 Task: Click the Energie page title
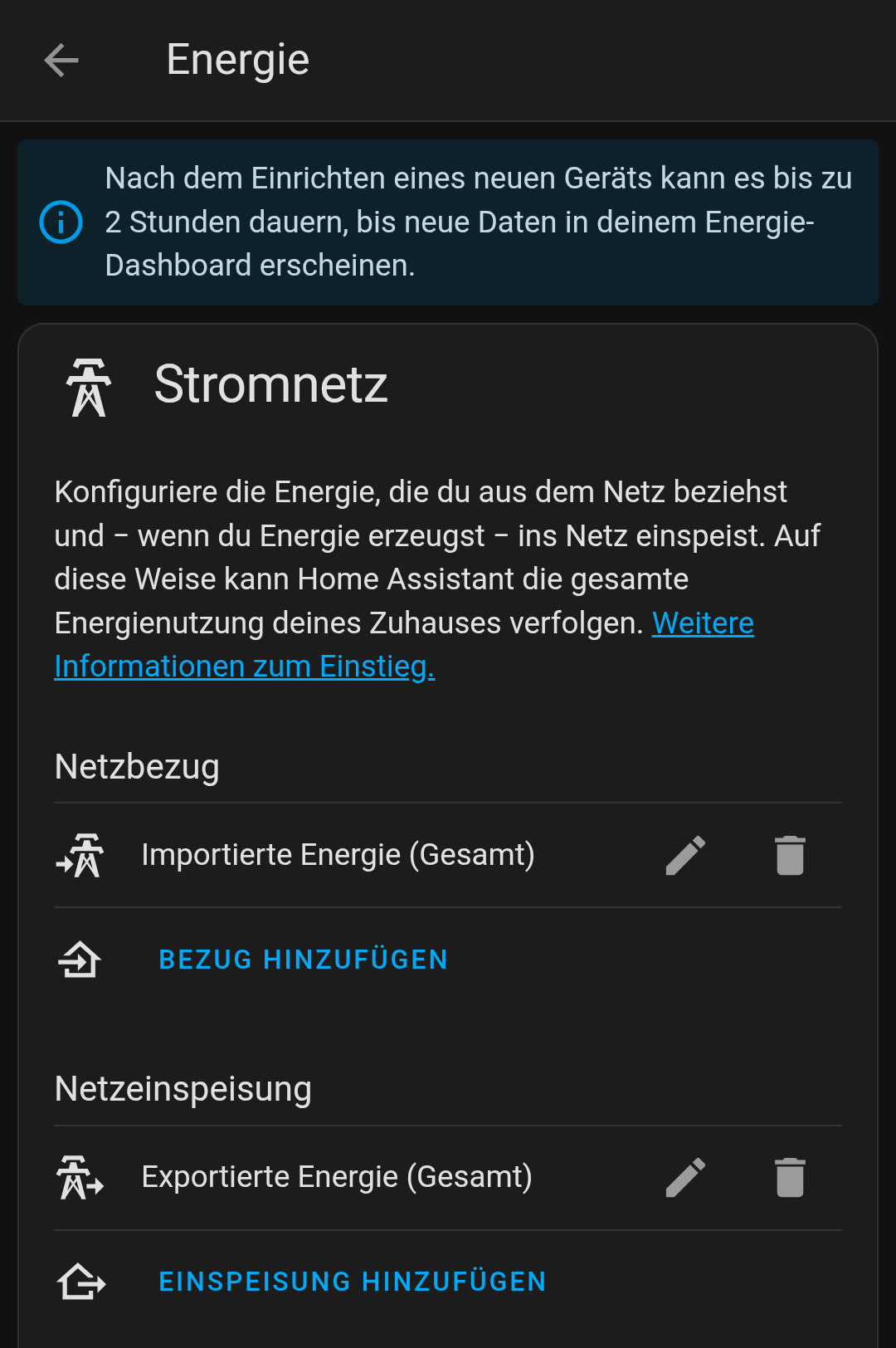pyautogui.click(x=238, y=58)
